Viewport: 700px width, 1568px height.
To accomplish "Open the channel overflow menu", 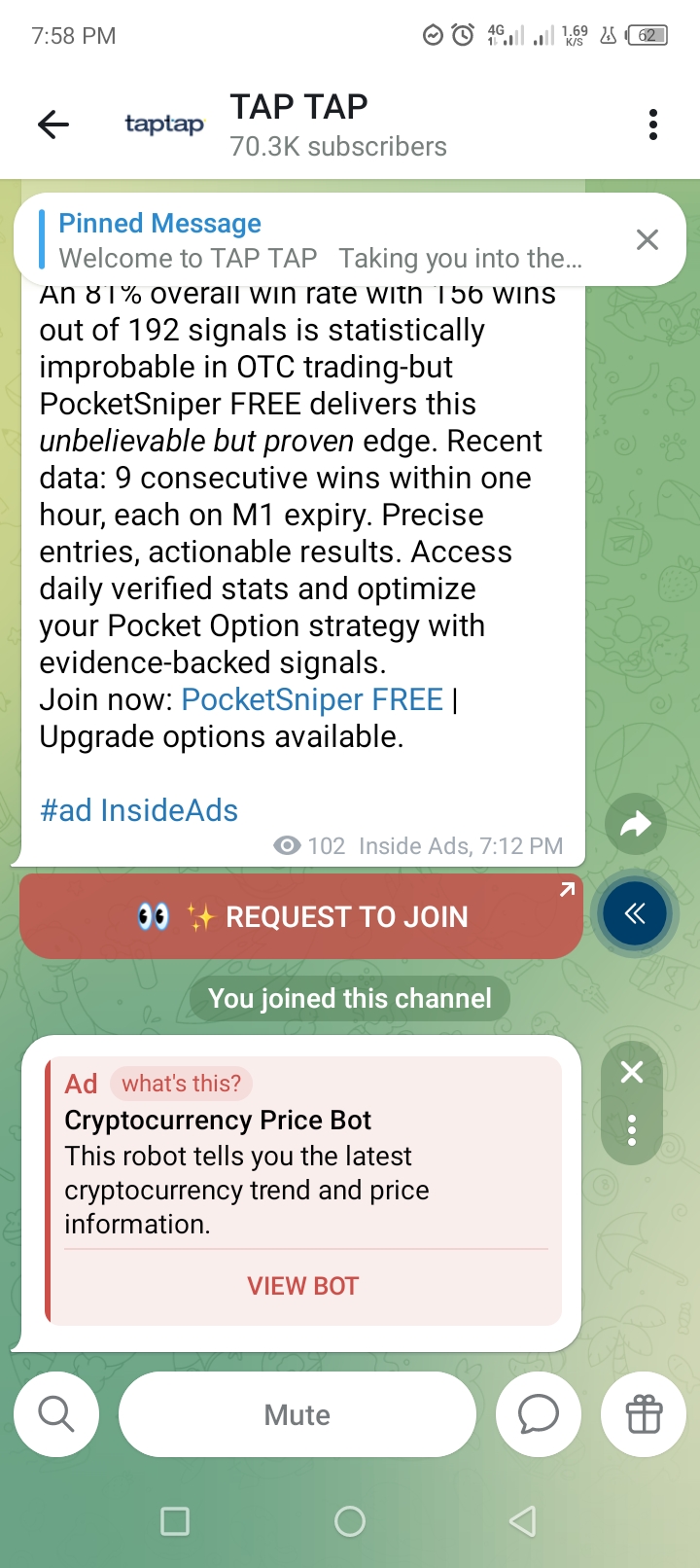I will tap(652, 125).
